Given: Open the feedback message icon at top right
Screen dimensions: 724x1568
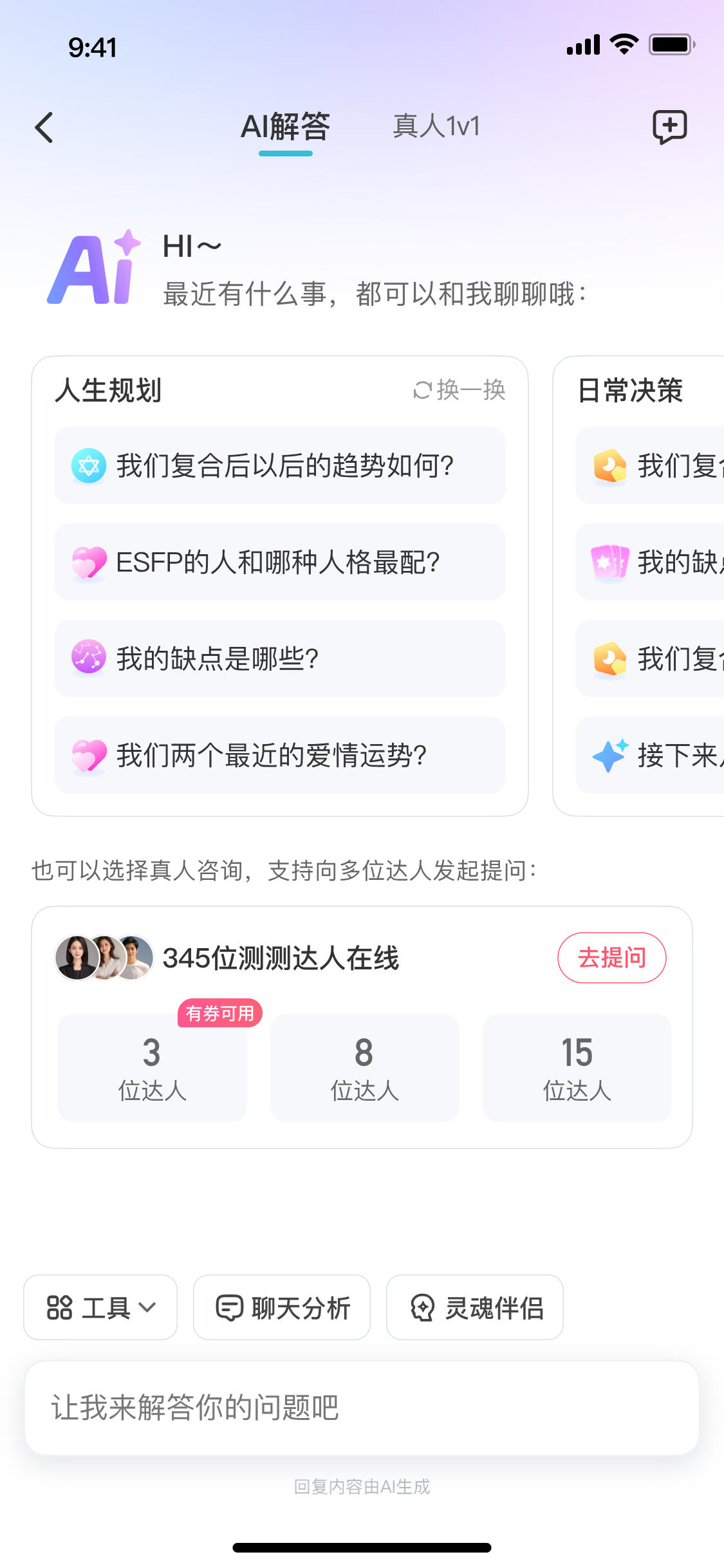Looking at the screenshot, I should [x=670, y=126].
